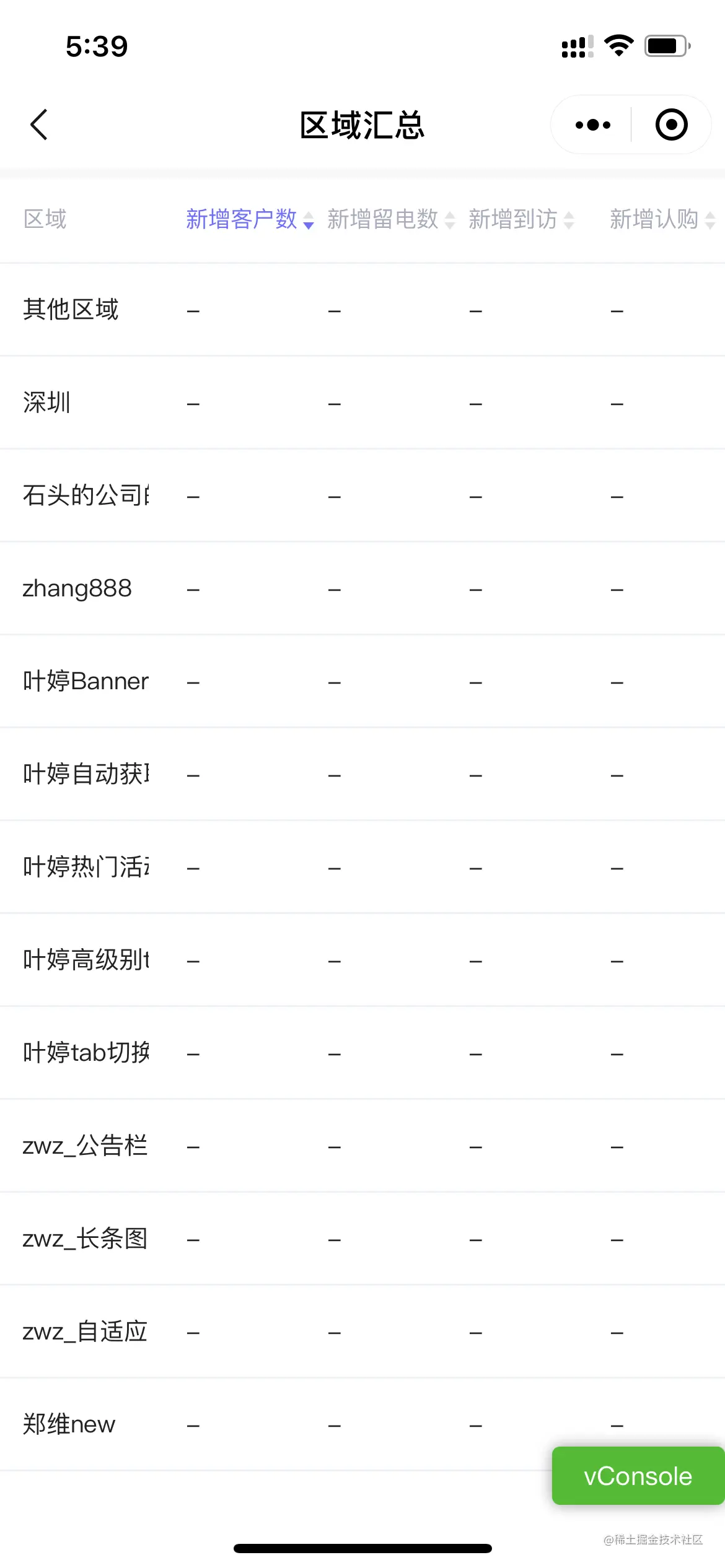Go back using the back arrow
This screenshot has height=1568, width=725.
(x=39, y=124)
